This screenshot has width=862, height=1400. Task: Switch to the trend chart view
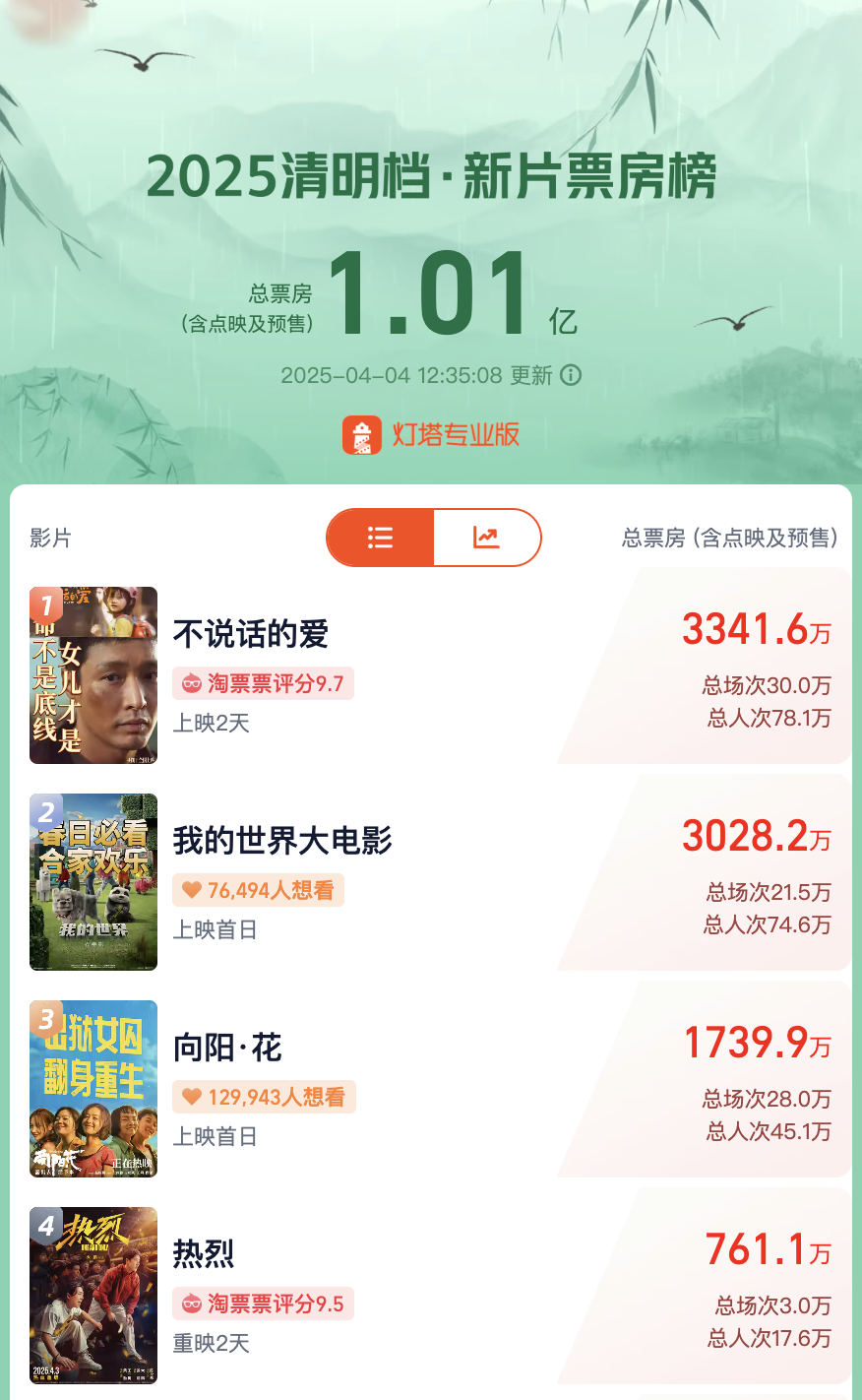pyautogui.click(x=486, y=538)
